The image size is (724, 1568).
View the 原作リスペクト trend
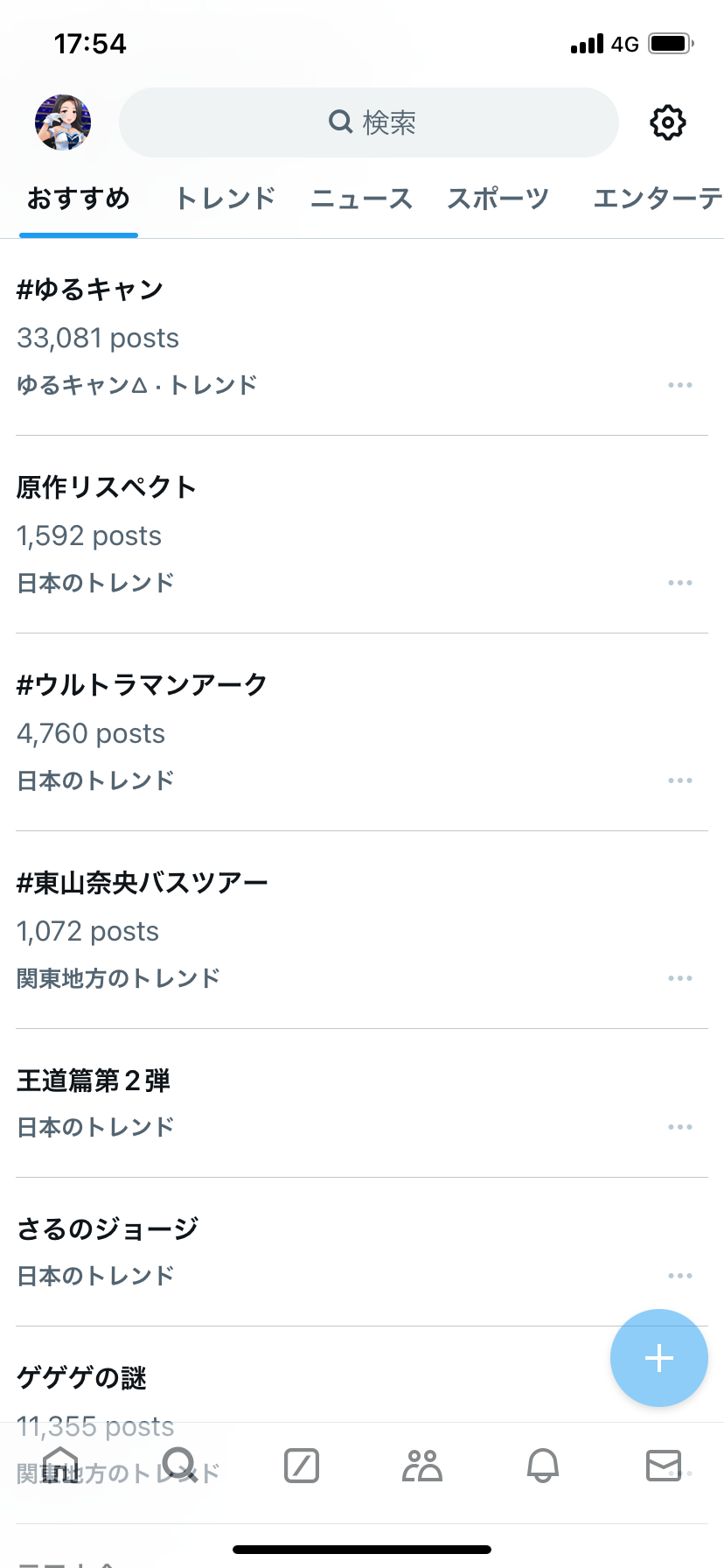(107, 487)
